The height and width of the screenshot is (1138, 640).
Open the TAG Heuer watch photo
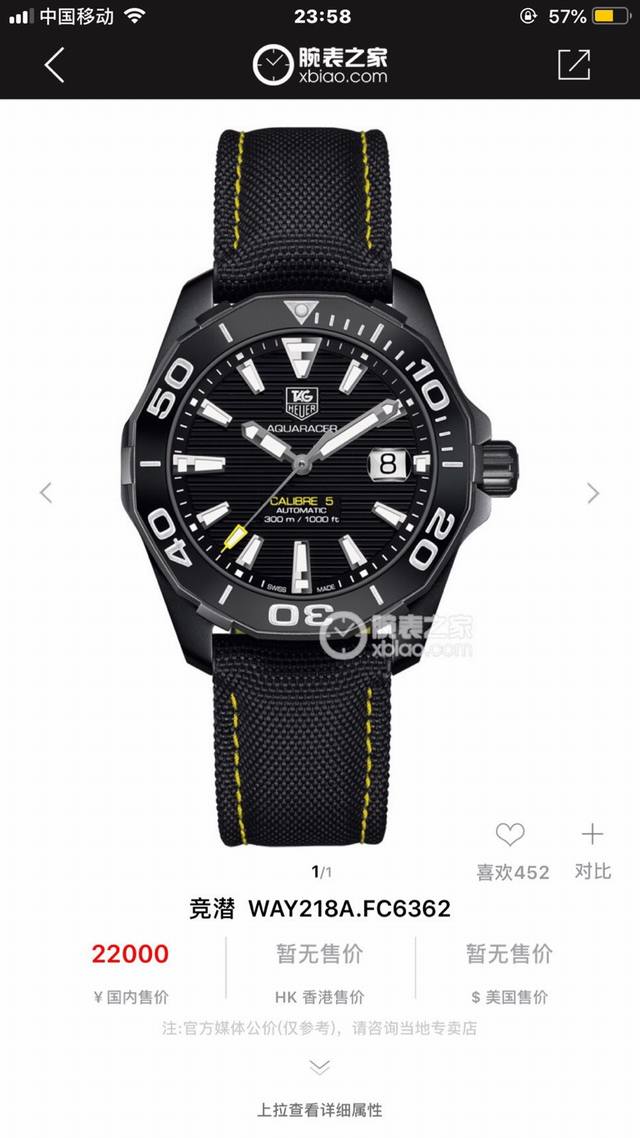(319, 470)
